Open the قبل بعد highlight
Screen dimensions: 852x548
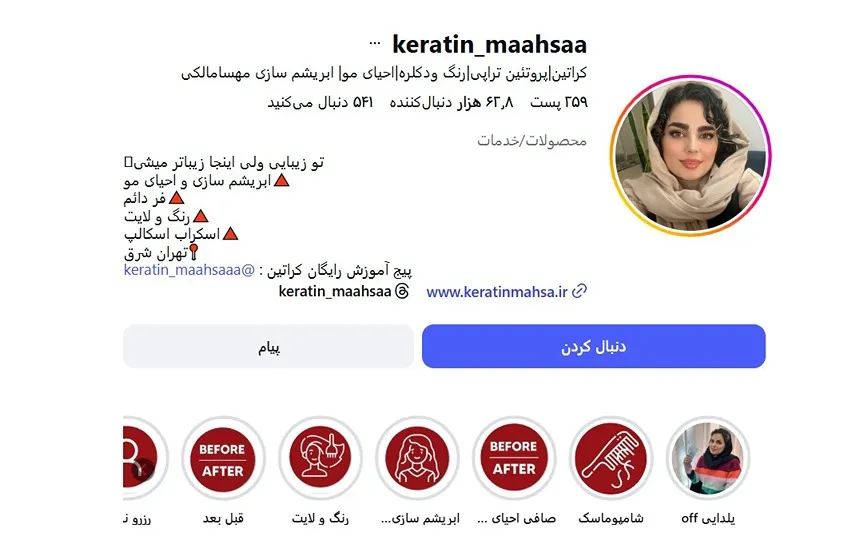click(223, 458)
